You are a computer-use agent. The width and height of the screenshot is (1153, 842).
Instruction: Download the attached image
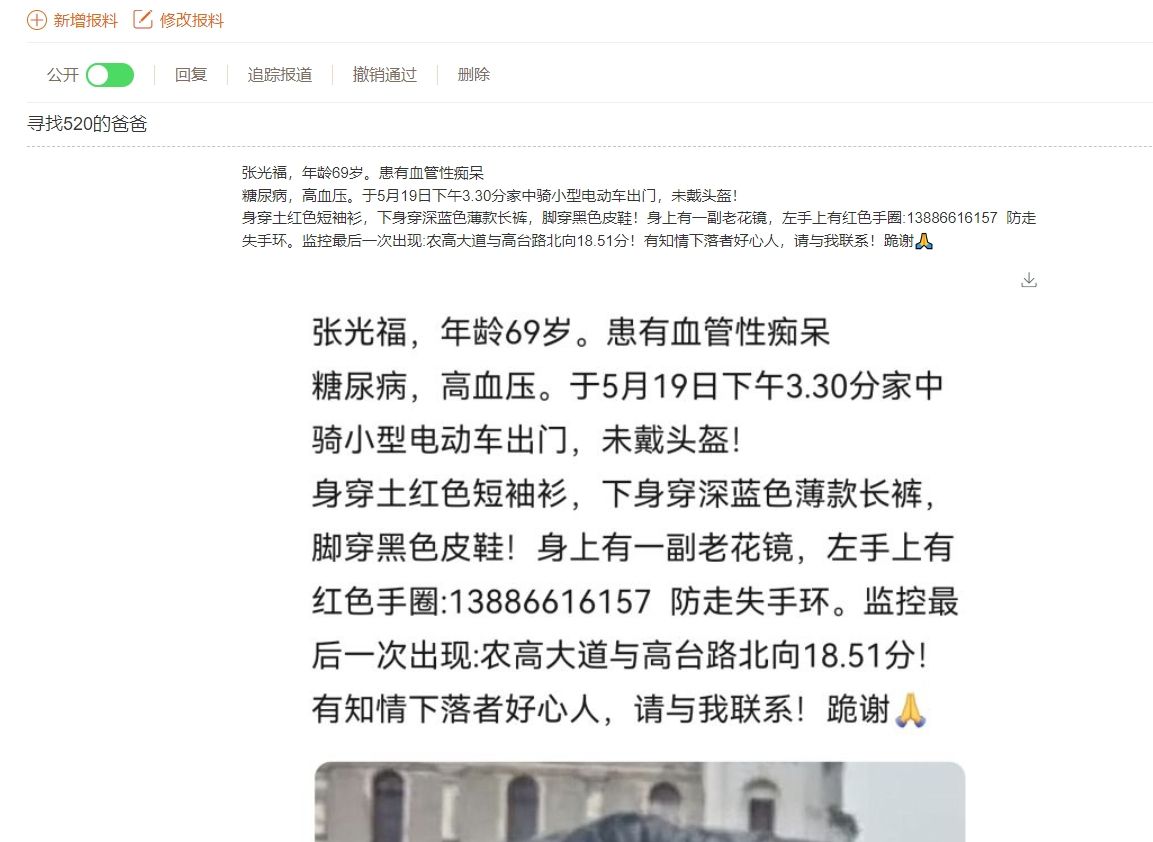click(x=1029, y=280)
